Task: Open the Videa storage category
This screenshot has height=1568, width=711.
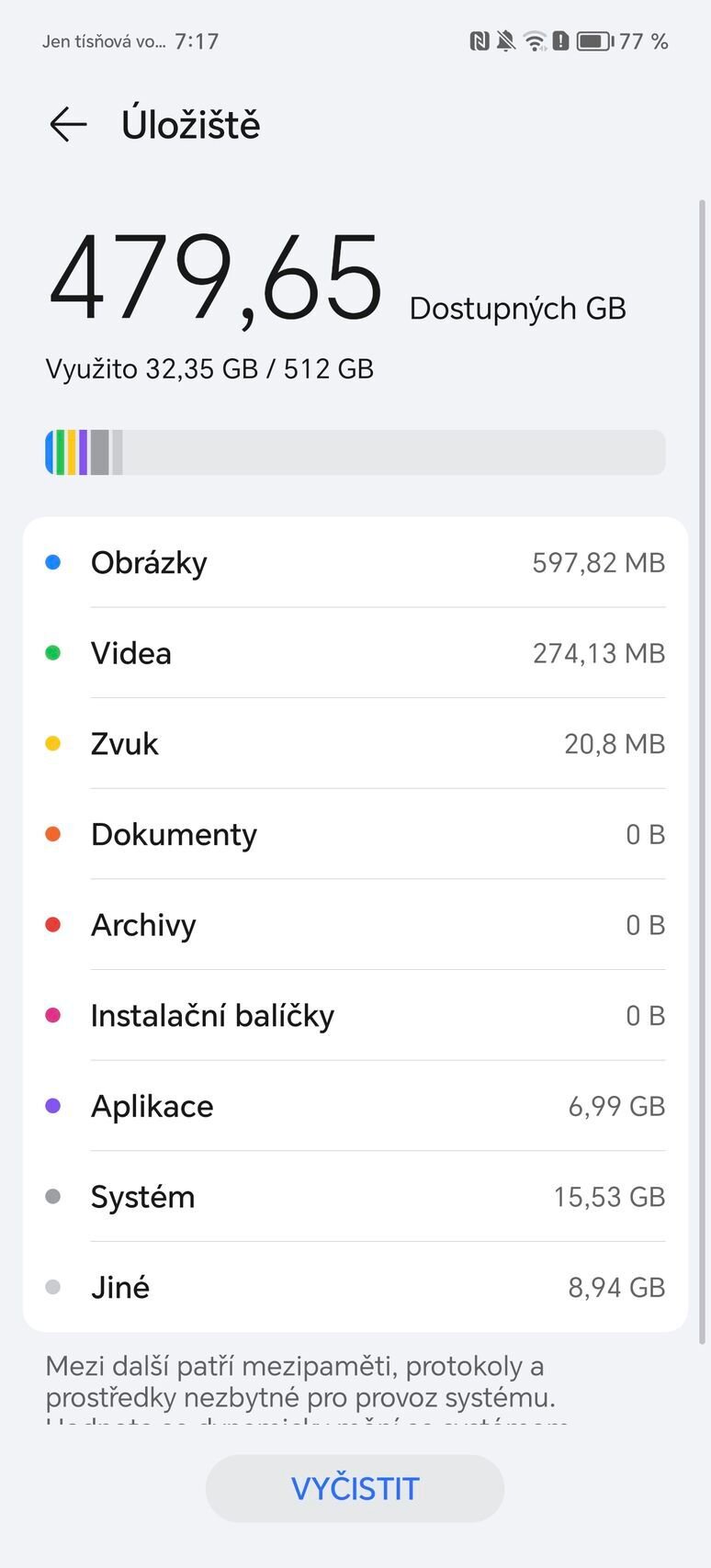Action: (355, 652)
